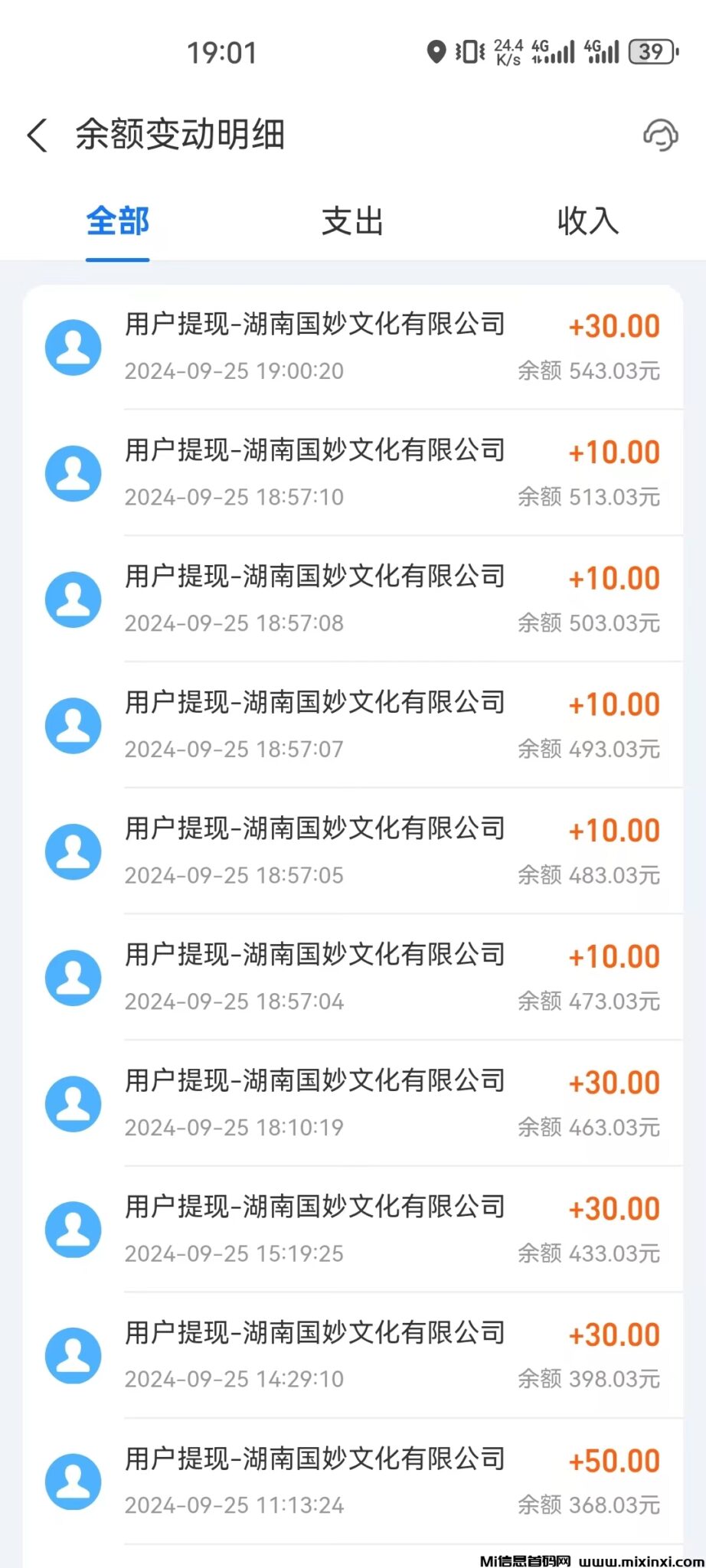The image size is (706, 1568).
Task: Open the 18:57:08 withdrawal record
Action: (x=352, y=599)
